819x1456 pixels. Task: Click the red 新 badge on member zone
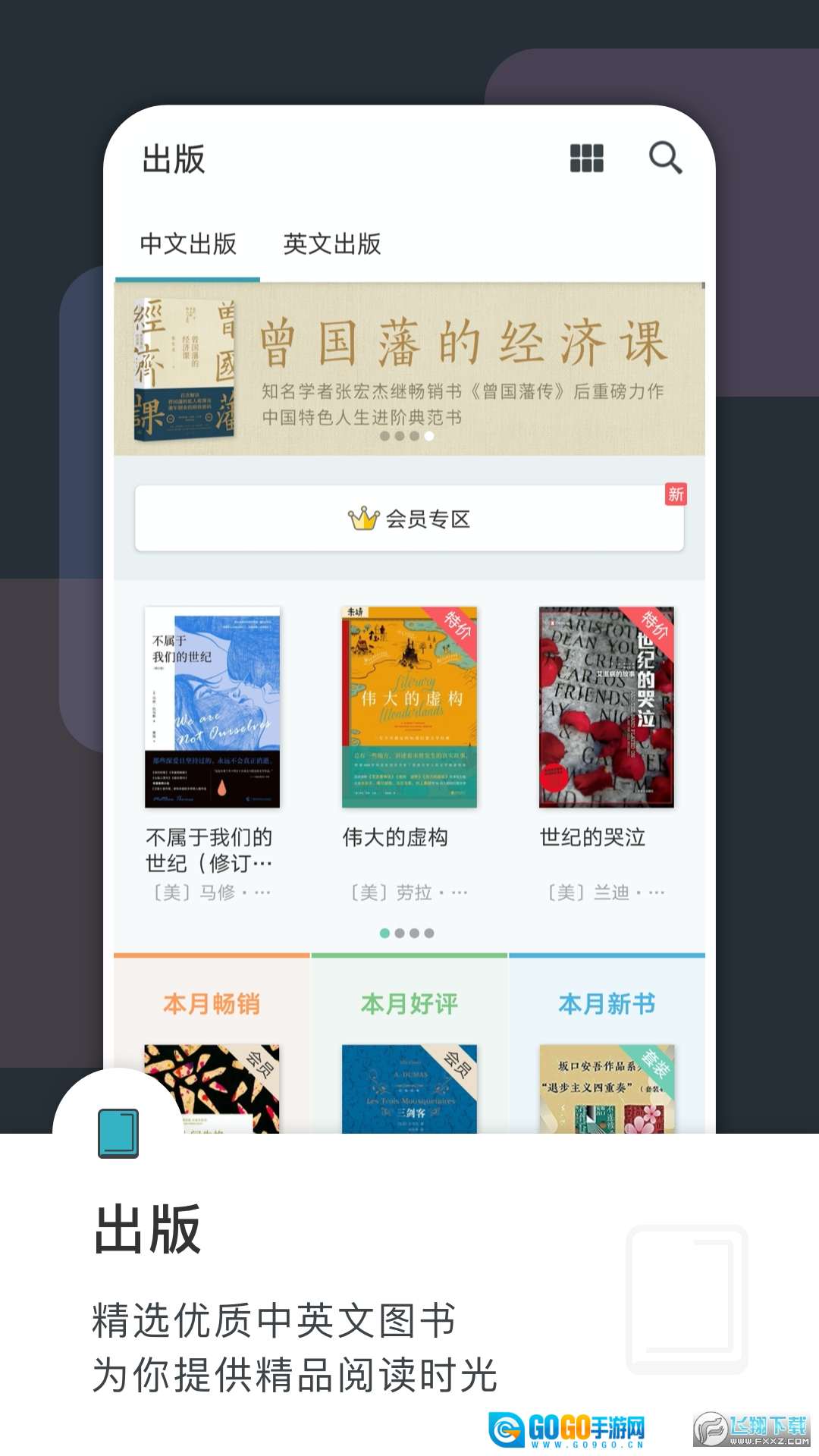tap(677, 494)
